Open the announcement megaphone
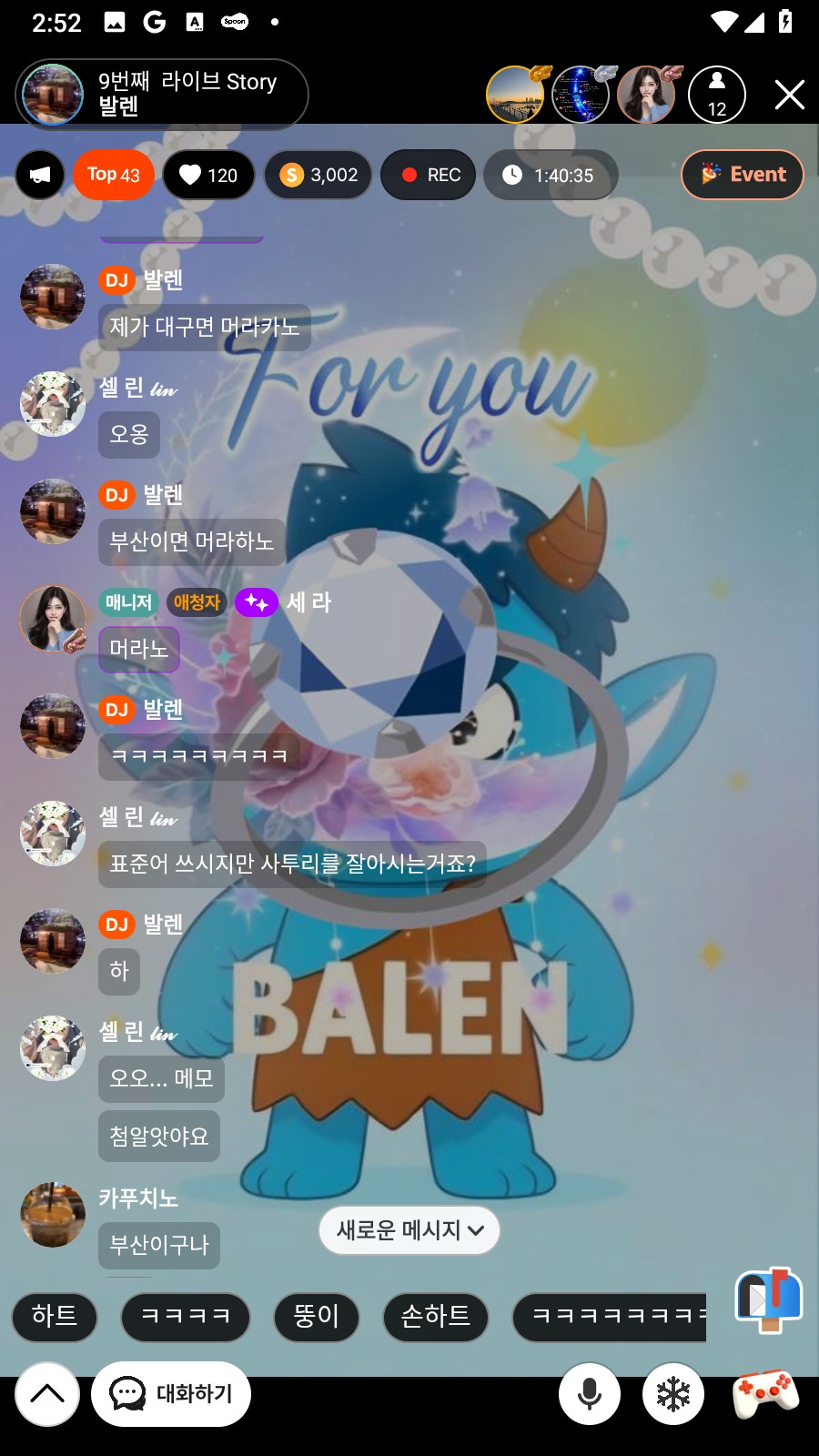Screen dimensions: 819x1456 point(40,175)
